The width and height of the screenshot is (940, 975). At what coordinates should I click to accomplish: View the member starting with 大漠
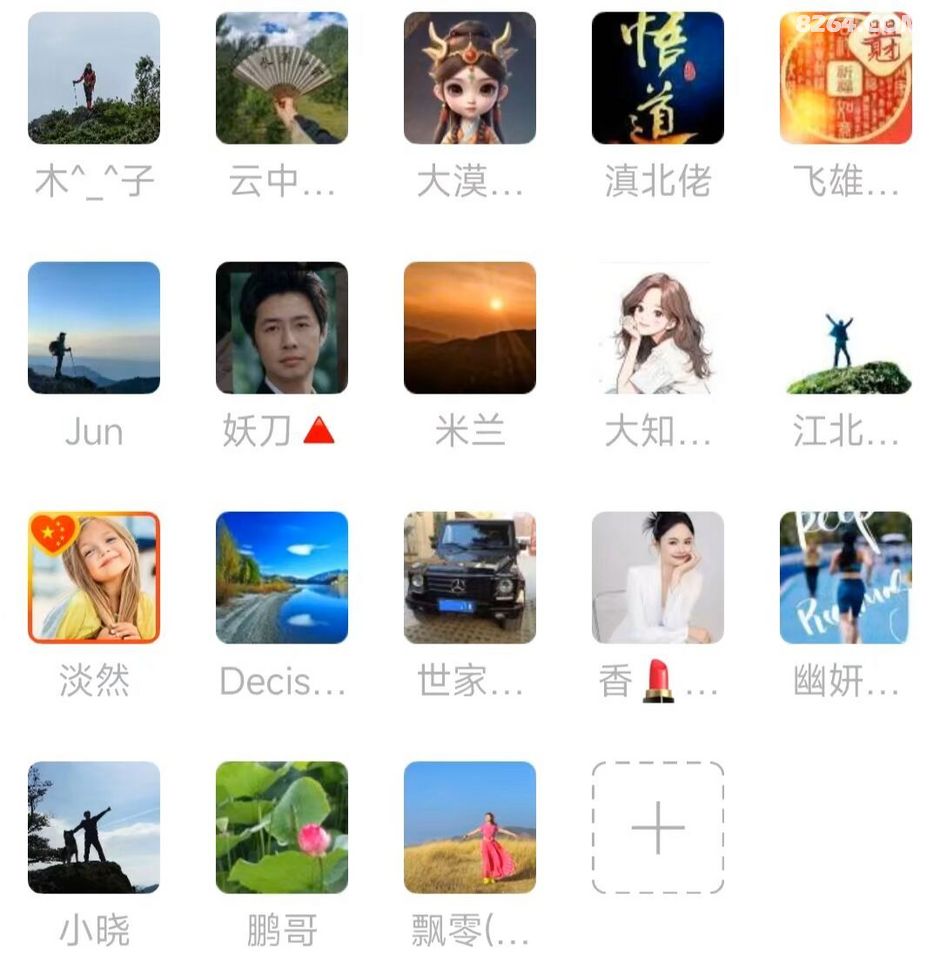(x=470, y=78)
